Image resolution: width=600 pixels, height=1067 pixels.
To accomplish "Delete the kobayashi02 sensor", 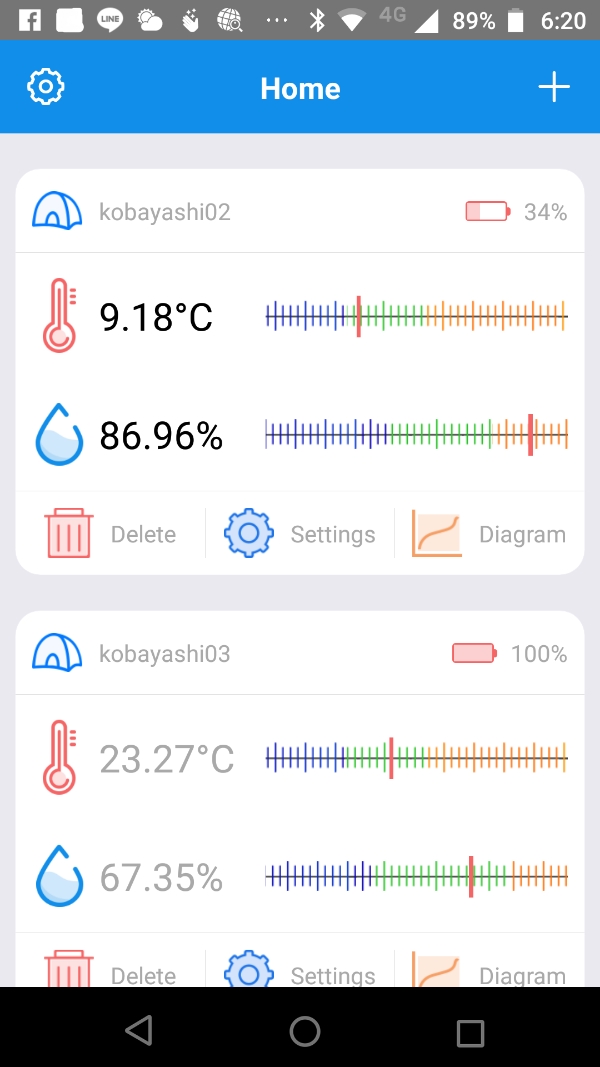I will coord(110,534).
